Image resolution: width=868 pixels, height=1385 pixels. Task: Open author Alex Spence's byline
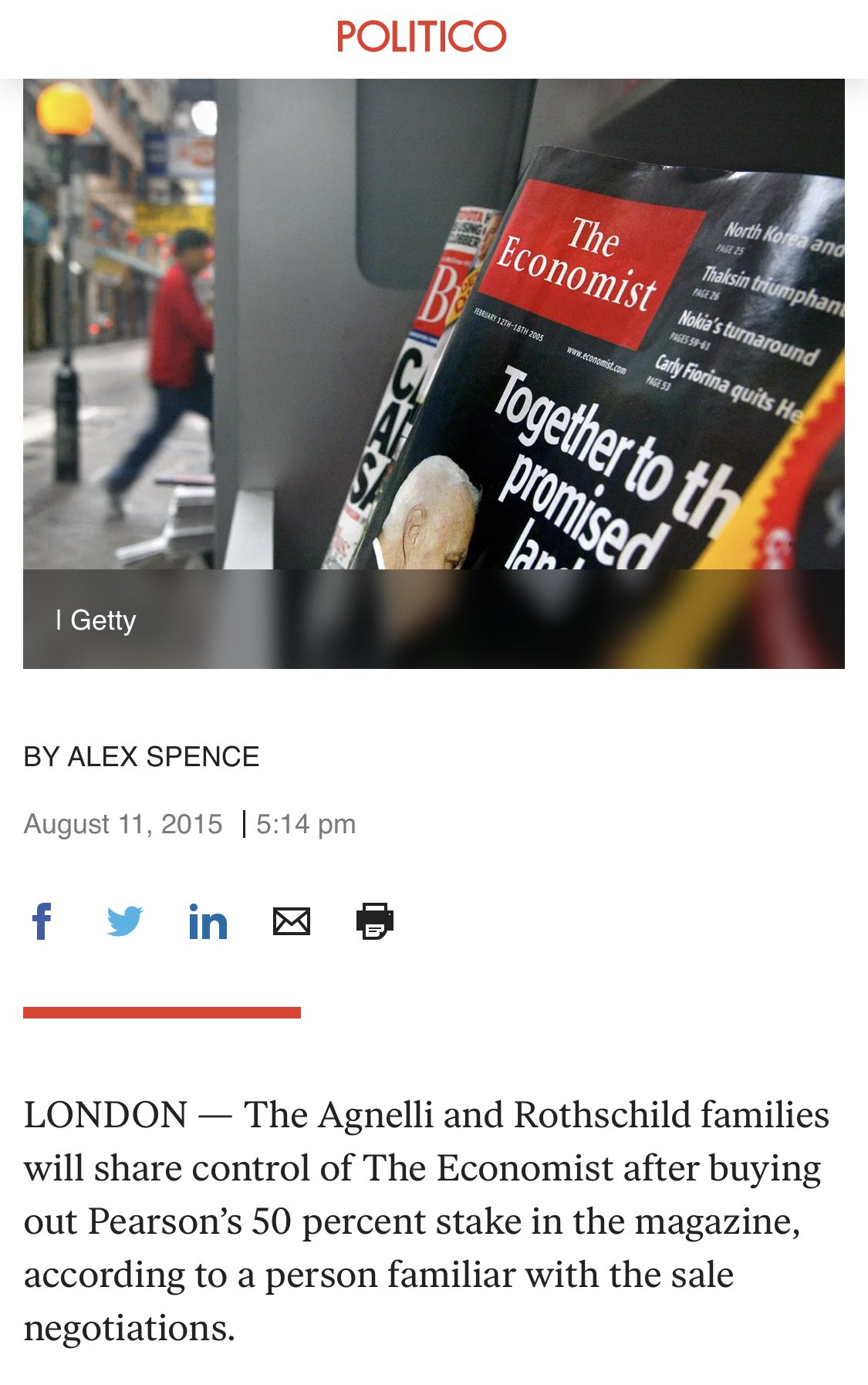point(163,757)
